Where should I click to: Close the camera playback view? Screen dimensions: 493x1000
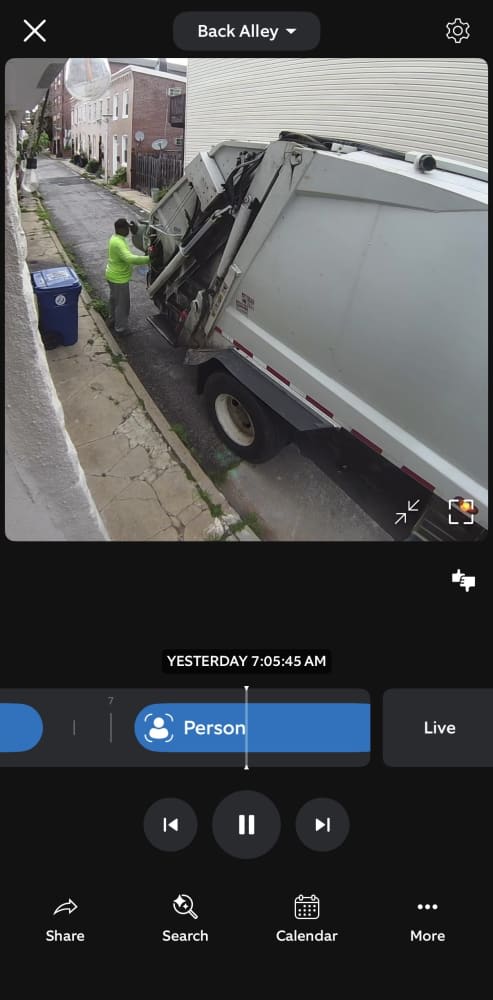click(x=34, y=31)
